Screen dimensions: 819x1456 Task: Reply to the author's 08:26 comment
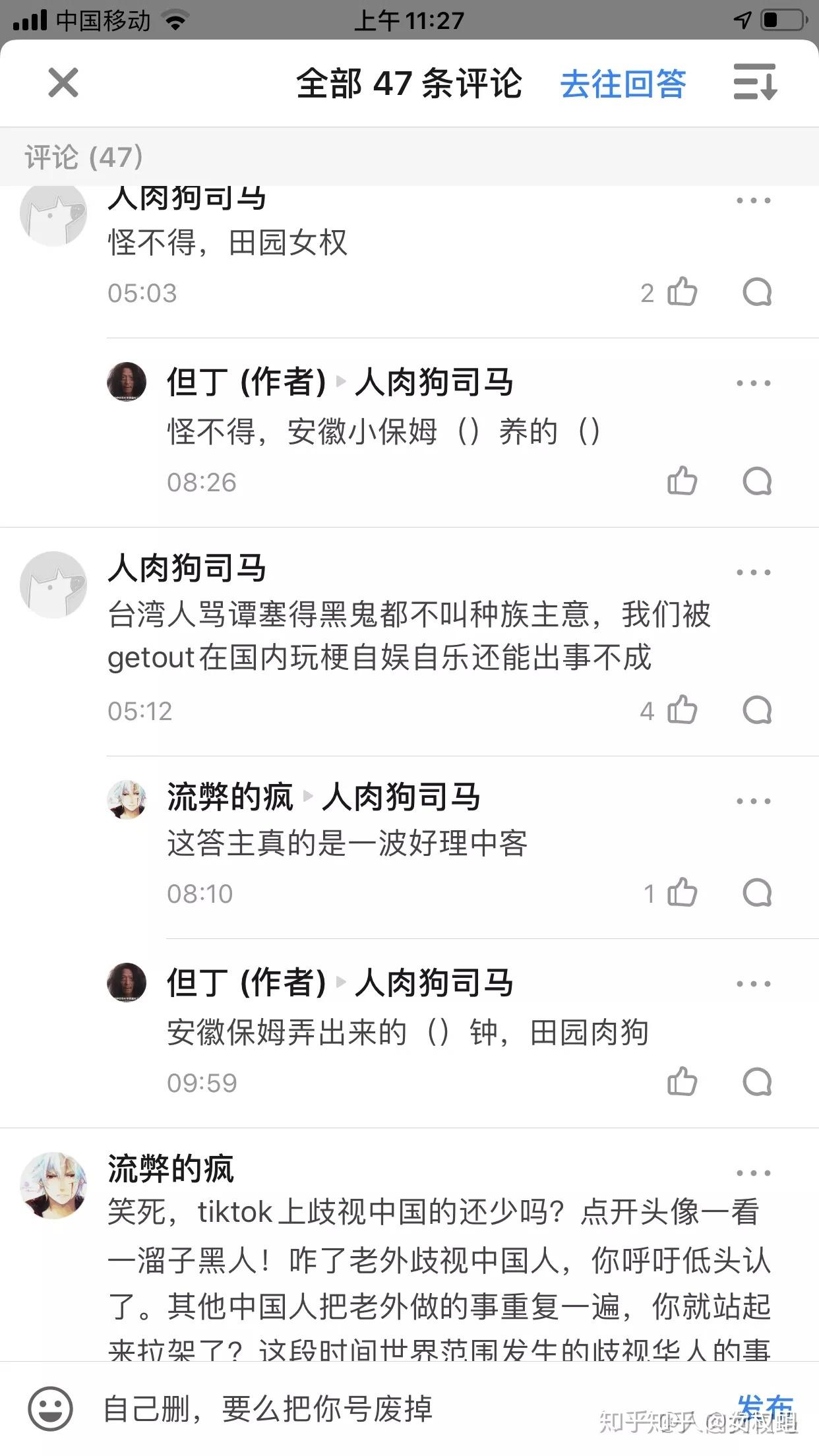[x=756, y=481]
